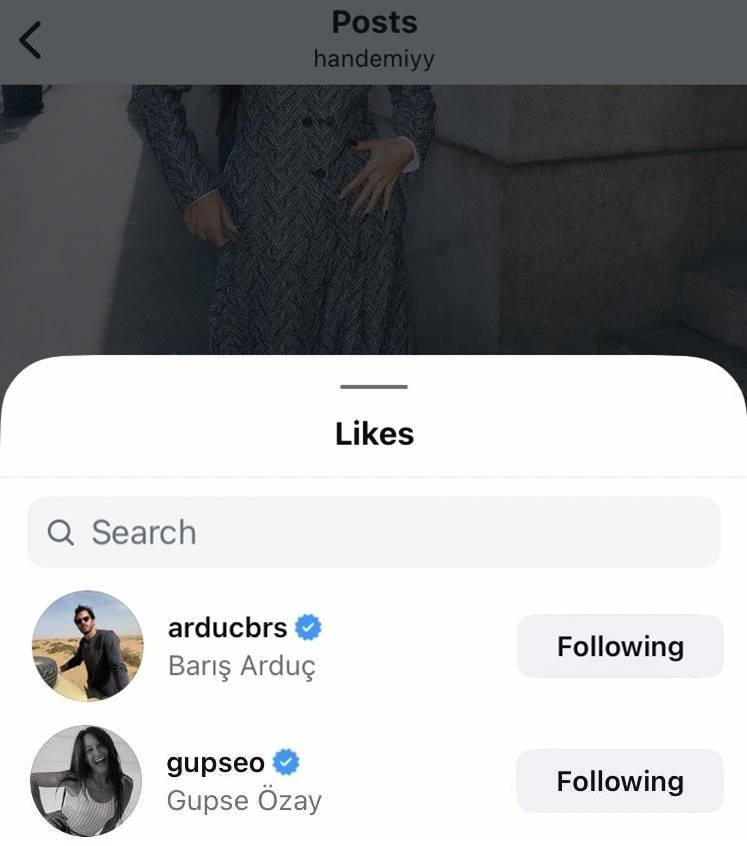Go back from the Posts screen
Image resolution: width=747 pixels, height=846 pixels.
[30, 41]
